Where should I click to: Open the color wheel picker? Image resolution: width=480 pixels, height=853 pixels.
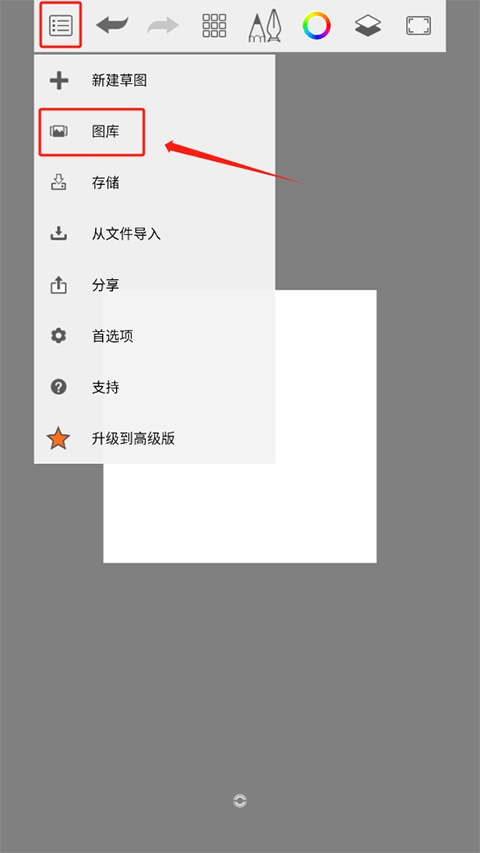(316, 26)
